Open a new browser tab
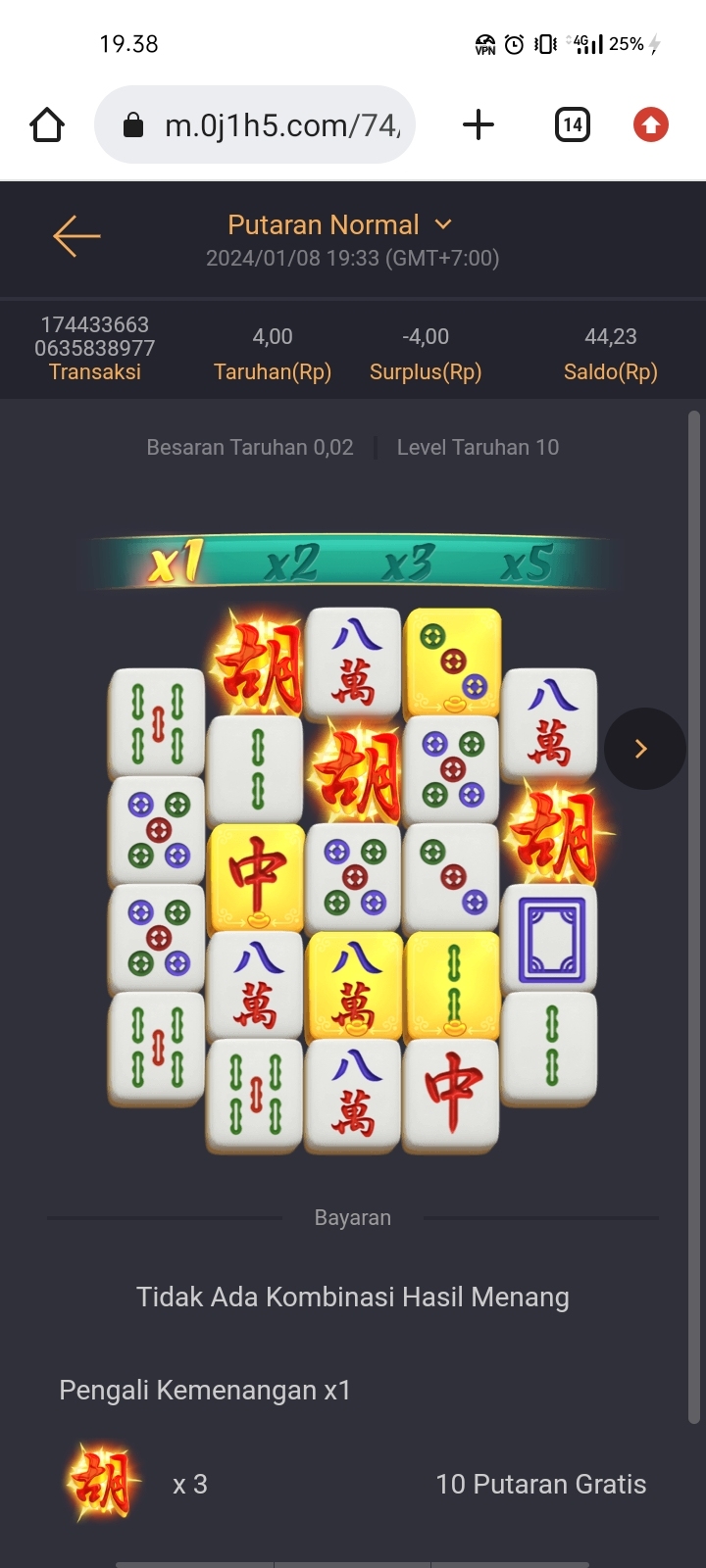This screenshot has height=1568, width=706. pos(479,125)
